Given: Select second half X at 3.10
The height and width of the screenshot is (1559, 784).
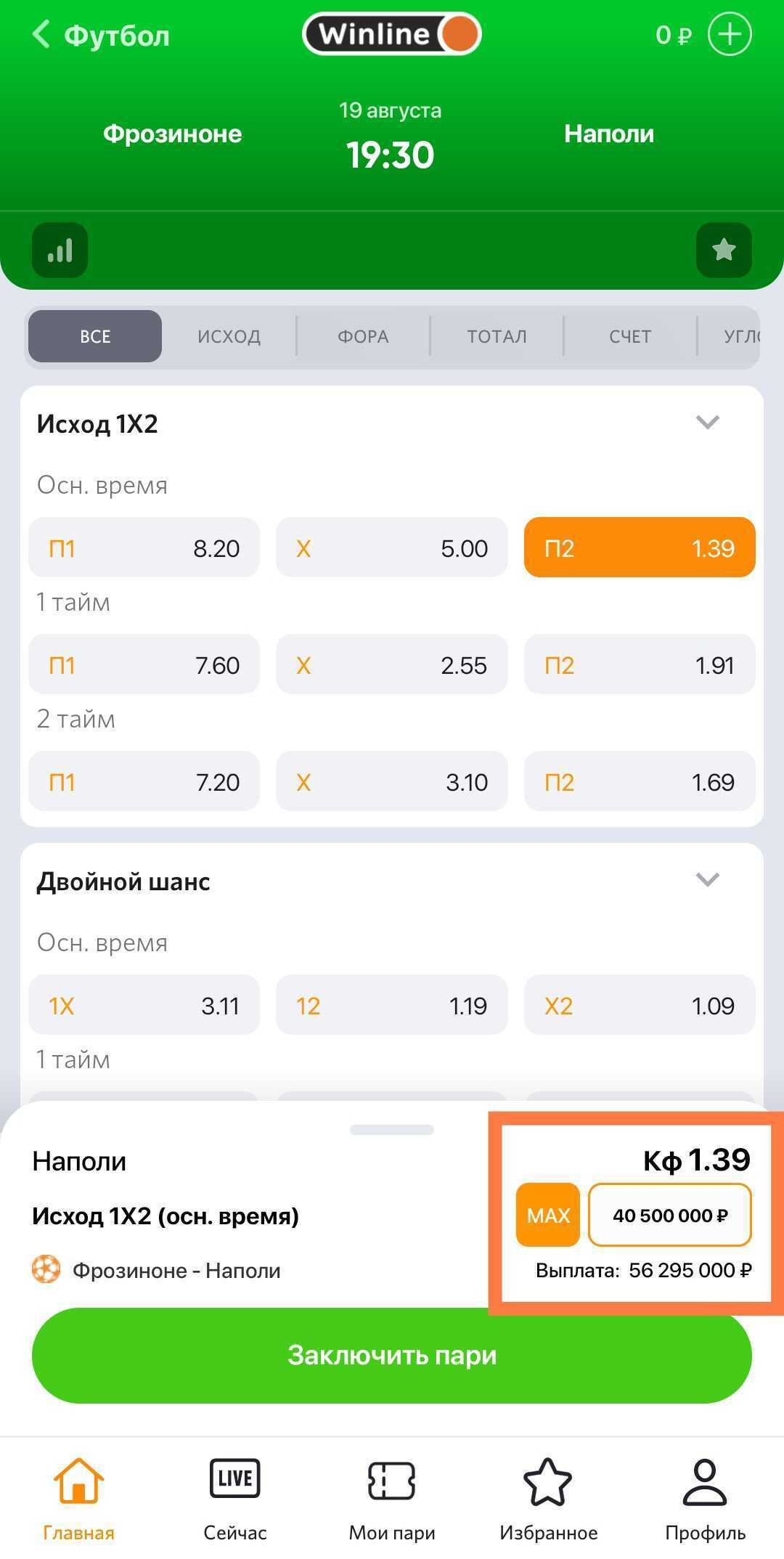Looking at the screenshot, I should (391, 781).
